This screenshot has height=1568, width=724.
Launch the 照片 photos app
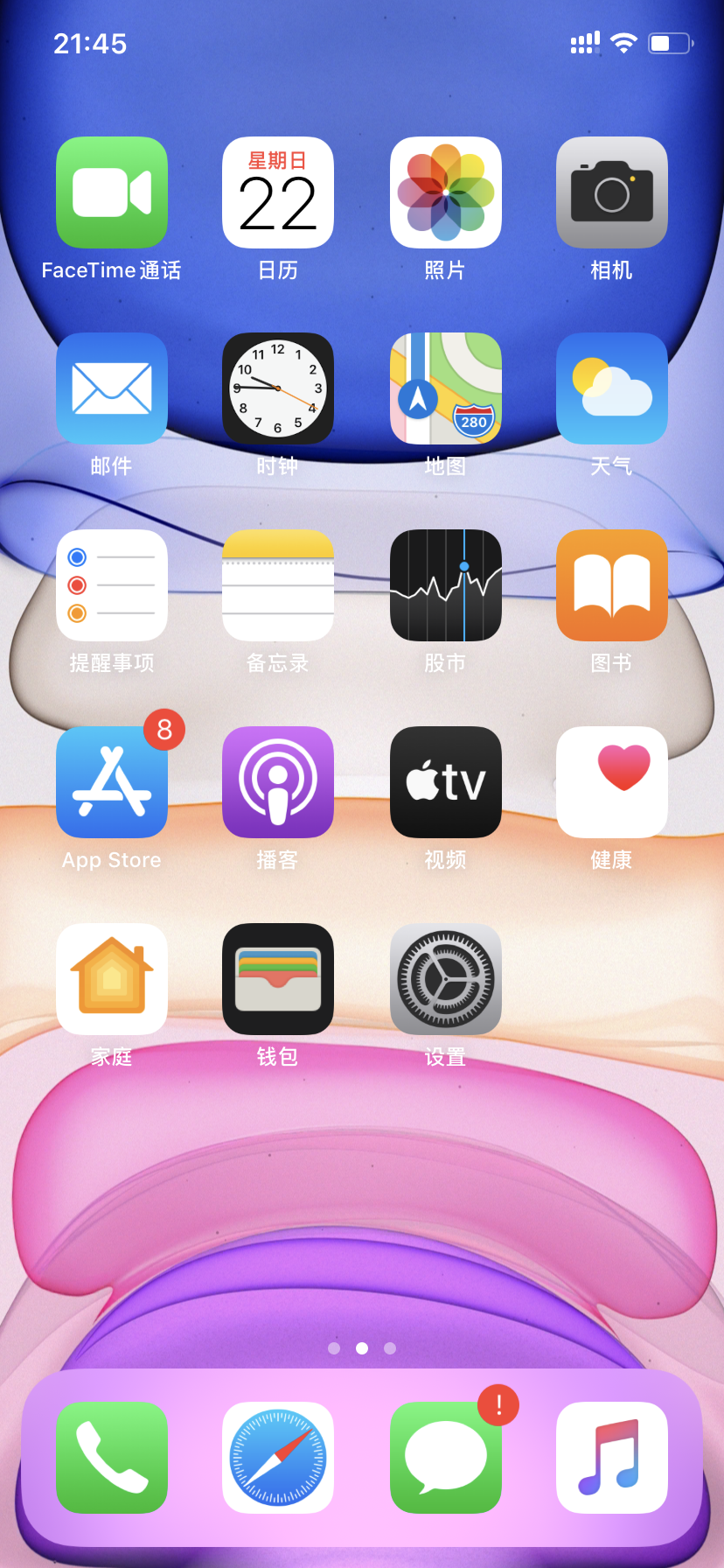coord(445,192)
